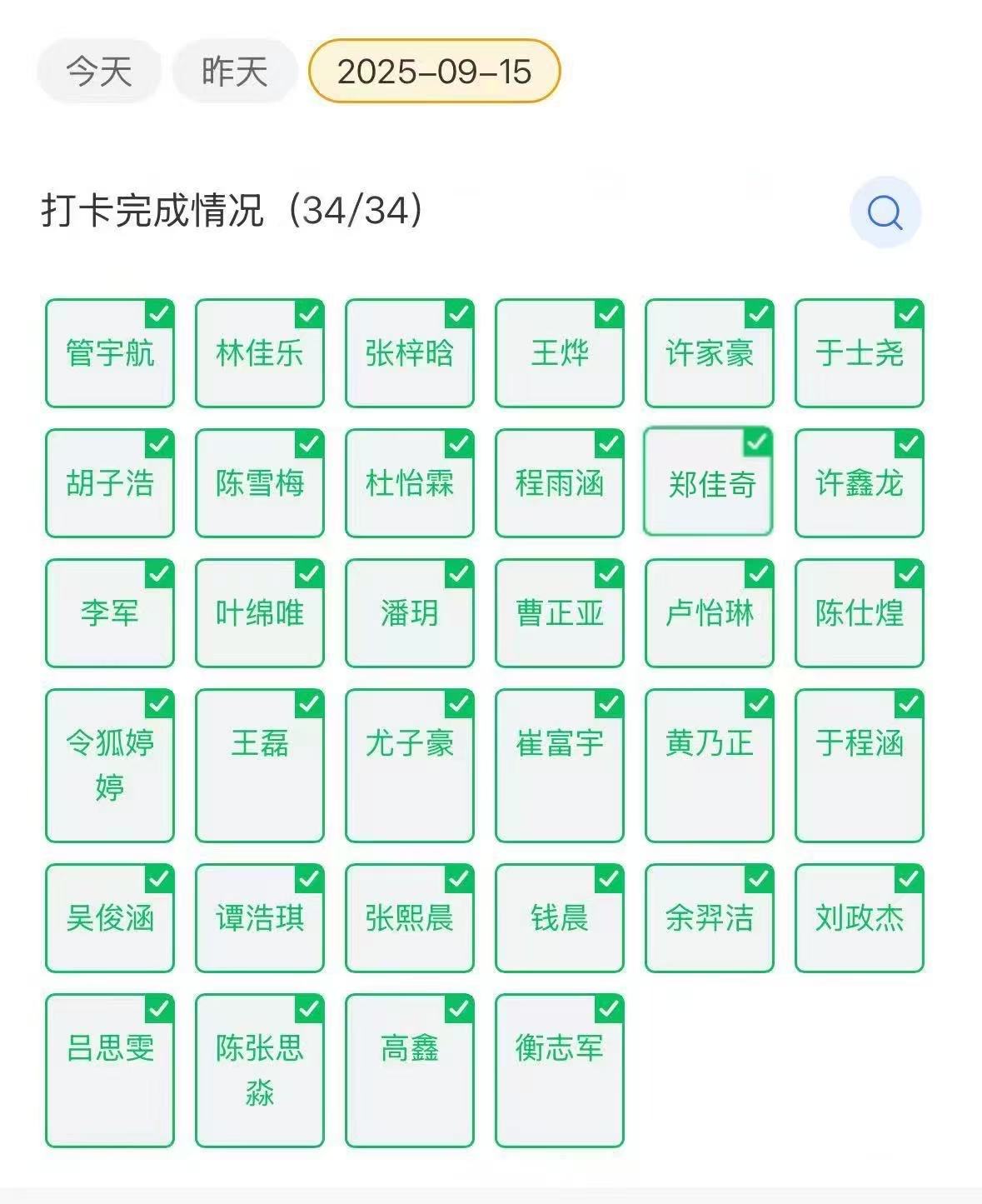Tap the 陈雪梅 name card
This screenshot has width=982, height=1204.
coord(260,483)
